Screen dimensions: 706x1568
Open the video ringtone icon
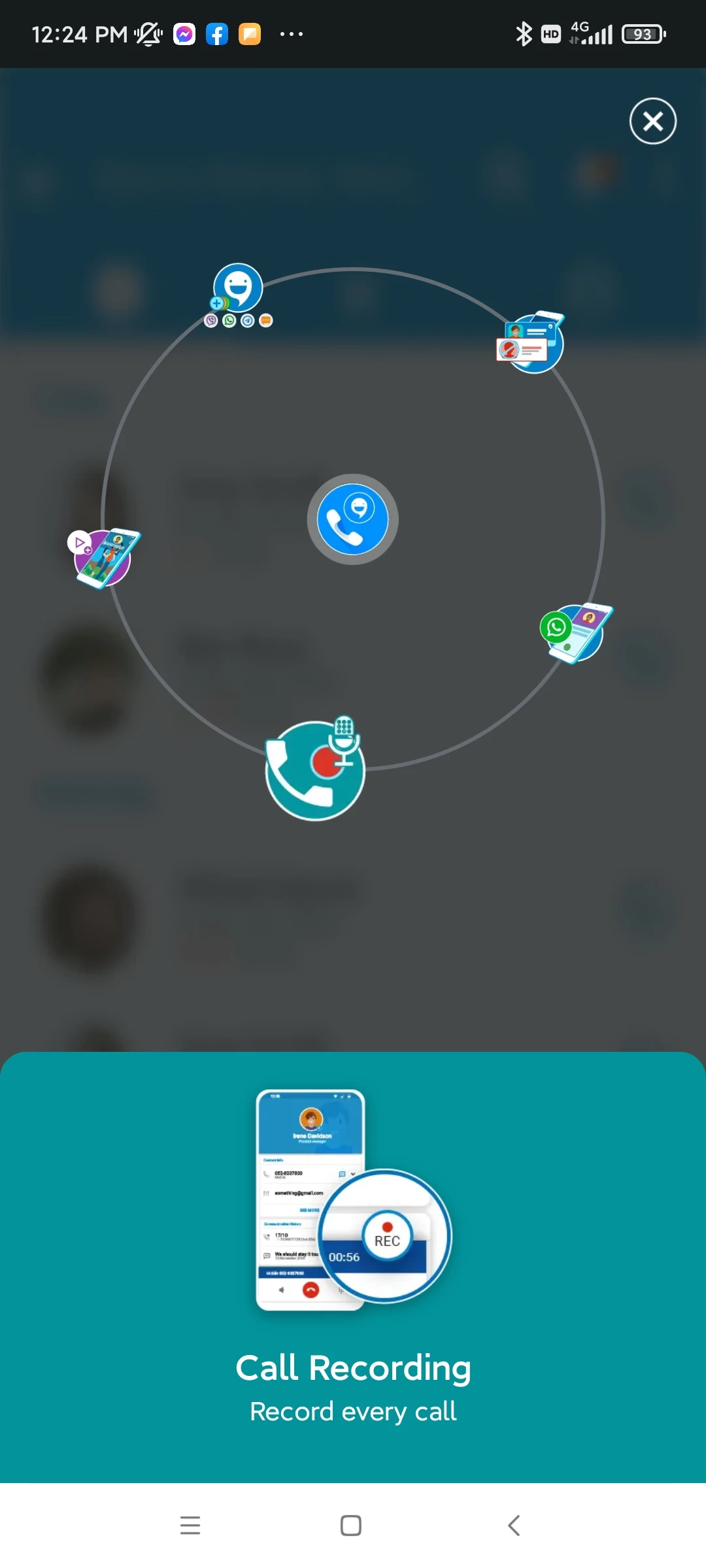coord(104,558)
